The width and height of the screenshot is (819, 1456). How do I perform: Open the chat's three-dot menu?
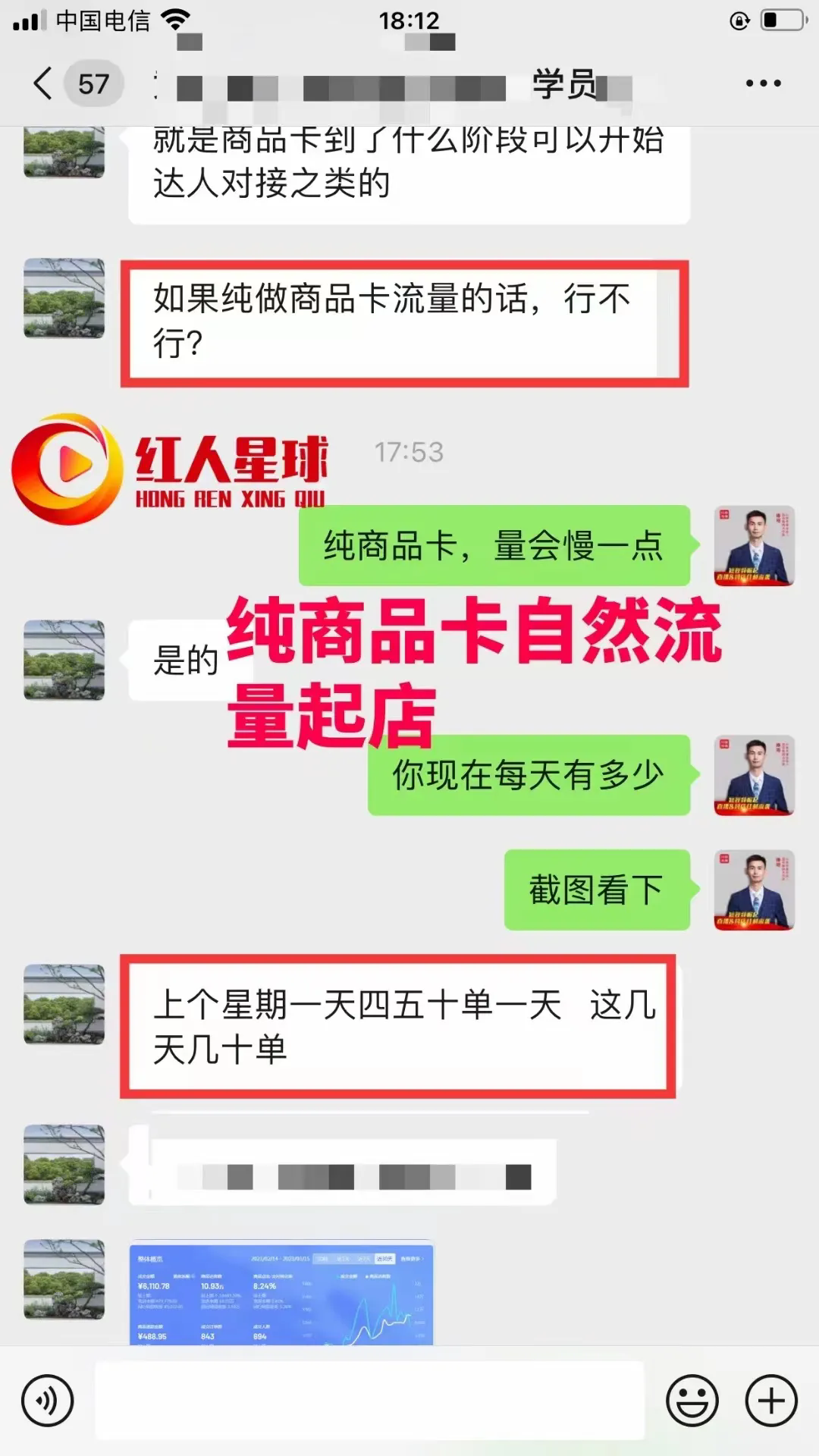pyautogui.click(x=763, y=83)
